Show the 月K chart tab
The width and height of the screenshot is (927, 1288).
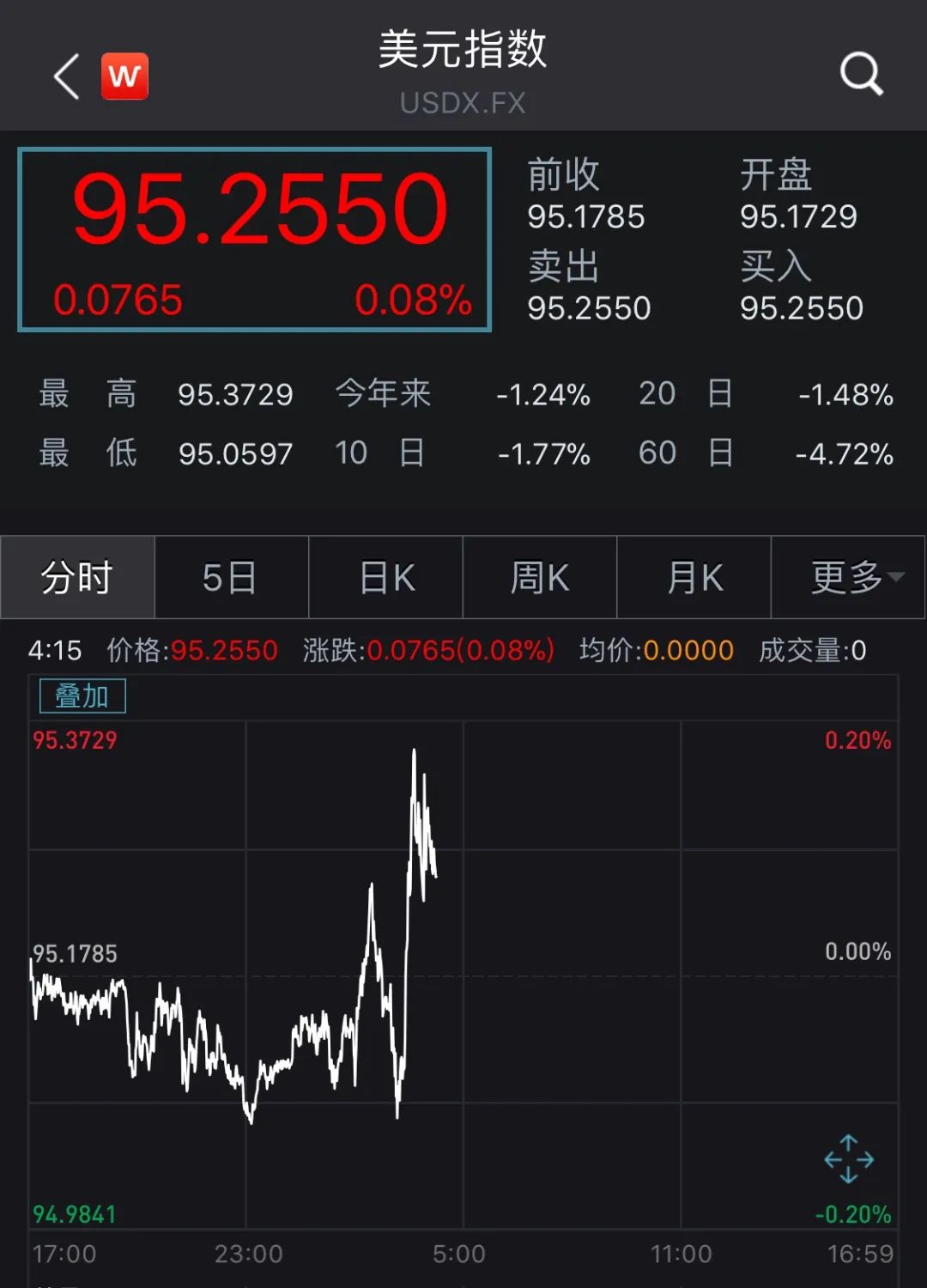coord(694,577)
